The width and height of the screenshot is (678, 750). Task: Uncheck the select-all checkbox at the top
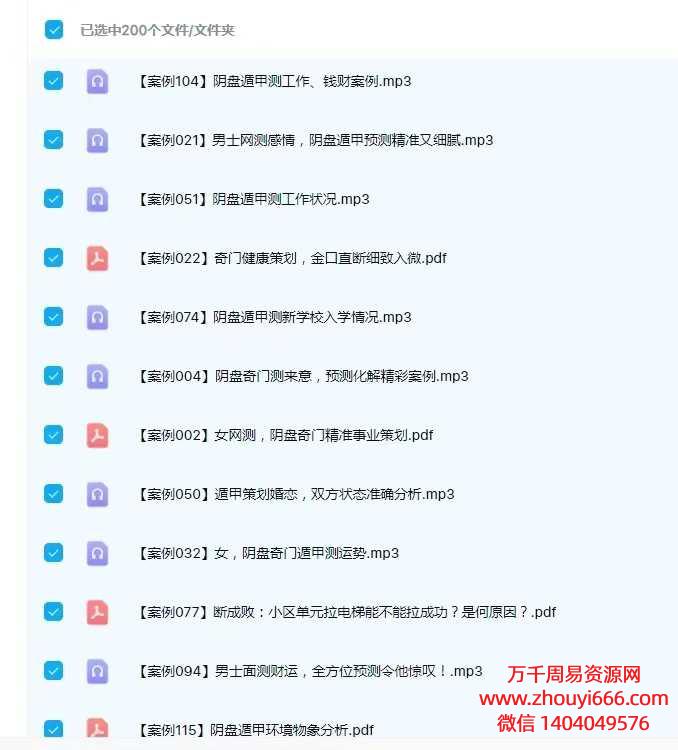point(54,30)
